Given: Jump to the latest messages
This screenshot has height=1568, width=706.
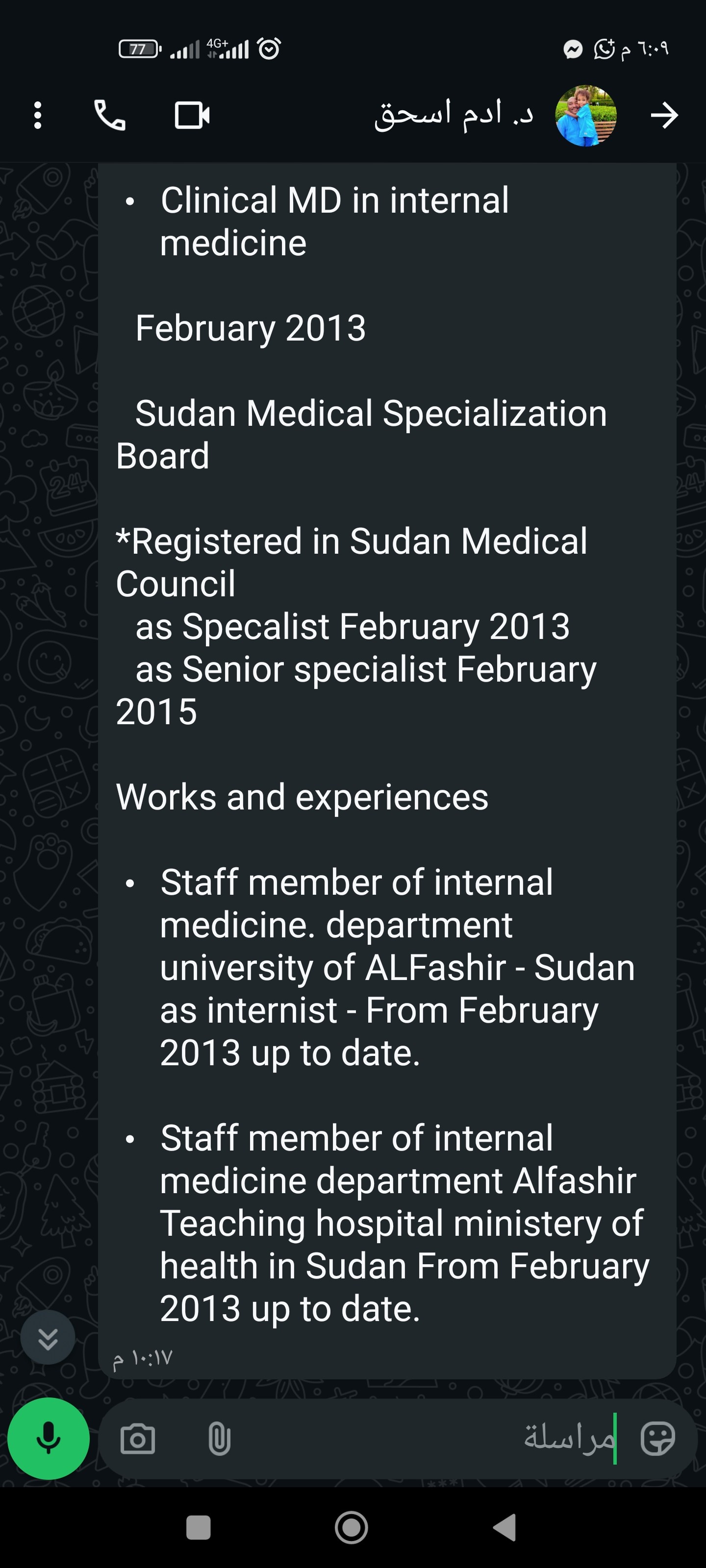Looking at the screenshot, I should (48, 1338).
